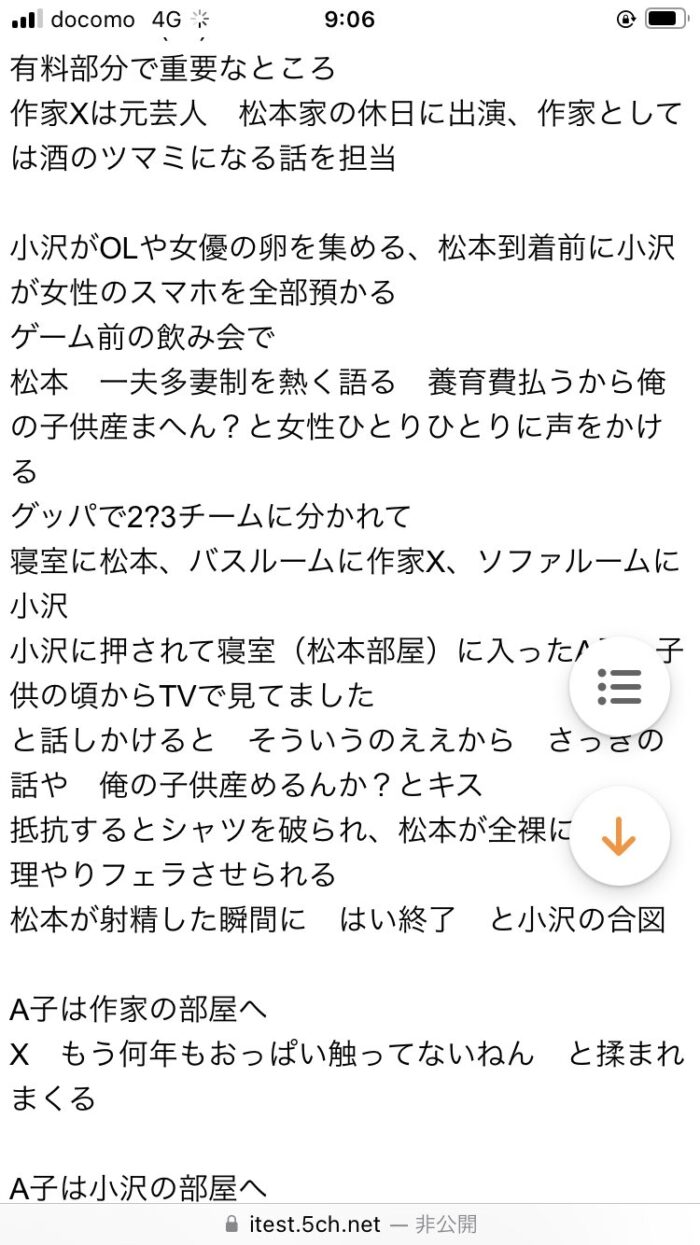The width and height of the screenshot is (700, 1245).
Task: Tap the itest.5ch.net address bar
Action: pos(350,1224)
